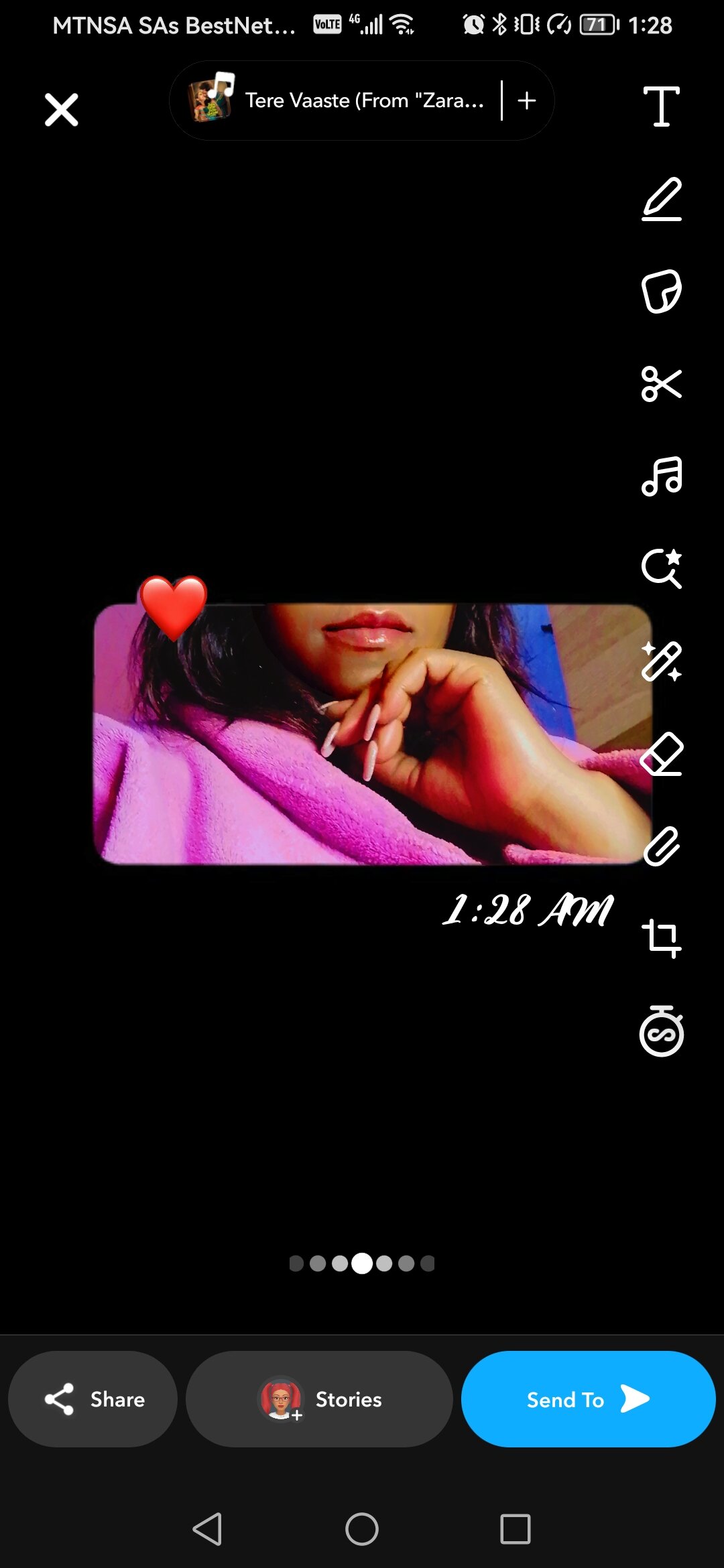
Task: Open the sticker picker
Action: coord(661,291)
